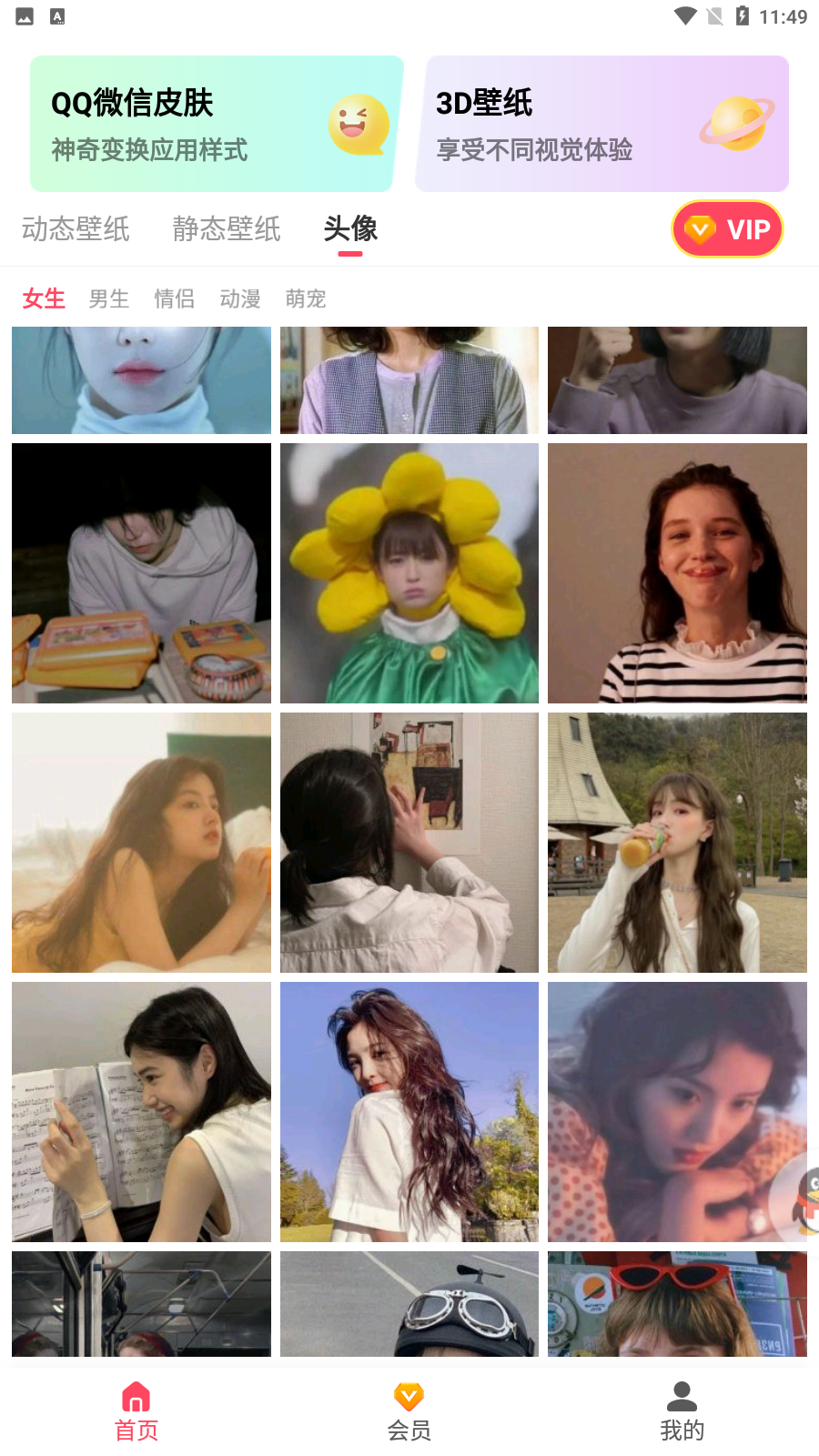This screenshot has height=1456, width=819.
Task: Select the 头像 tab
Action: [350, 228]
